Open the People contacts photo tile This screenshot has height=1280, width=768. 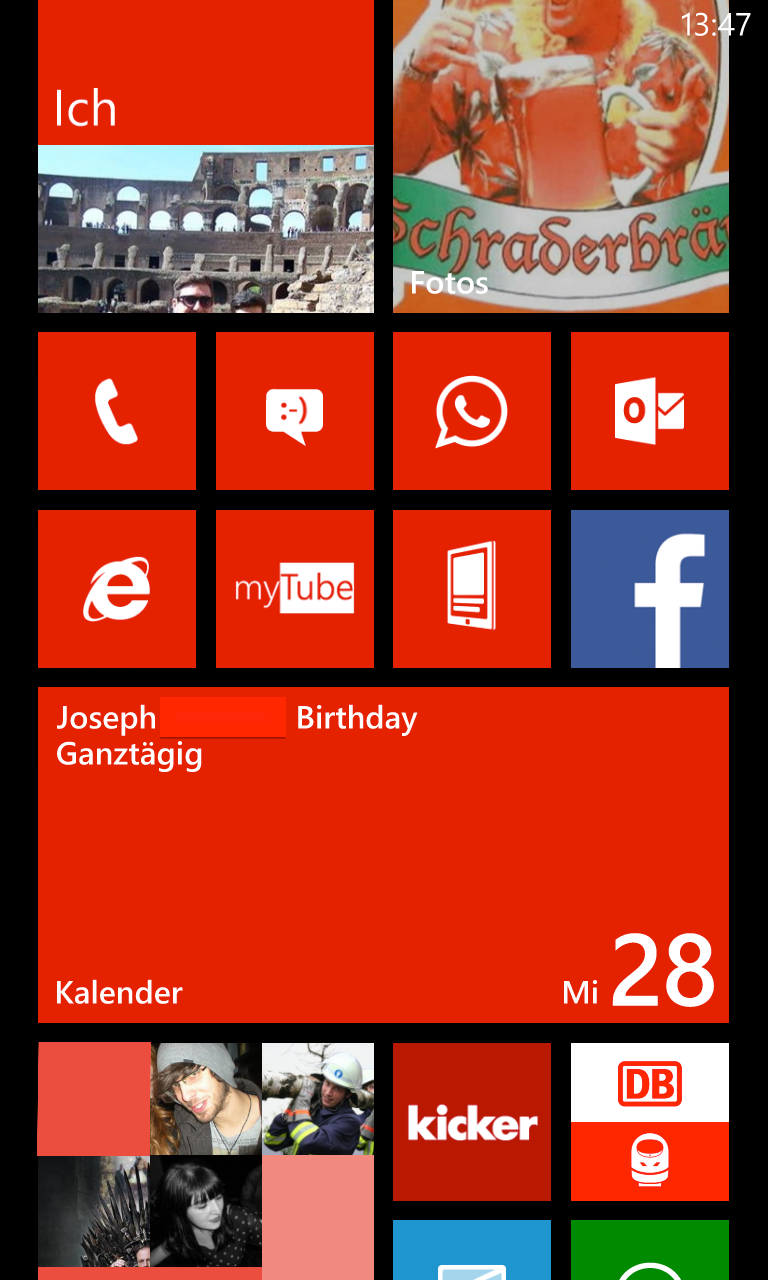[x=206, y=1161]
